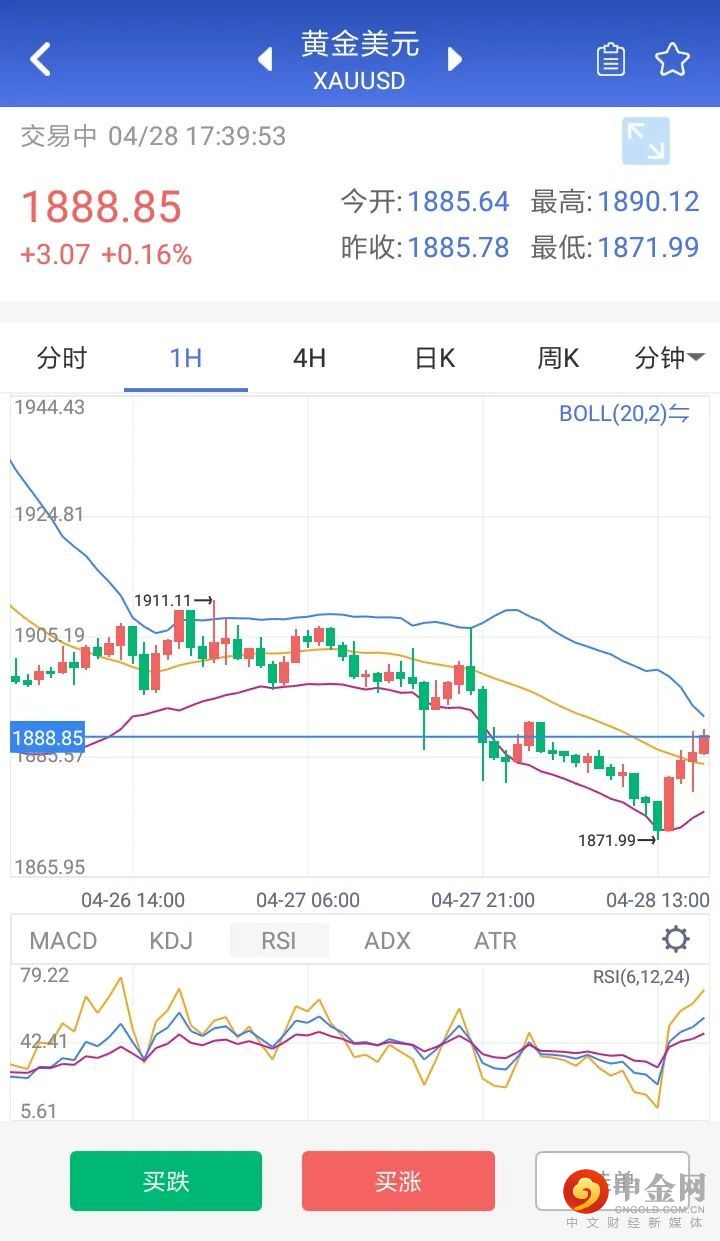Tap the green 买跌 sell button
720x1241 pixels.
pyautogui.click(x=166, y=1181)
